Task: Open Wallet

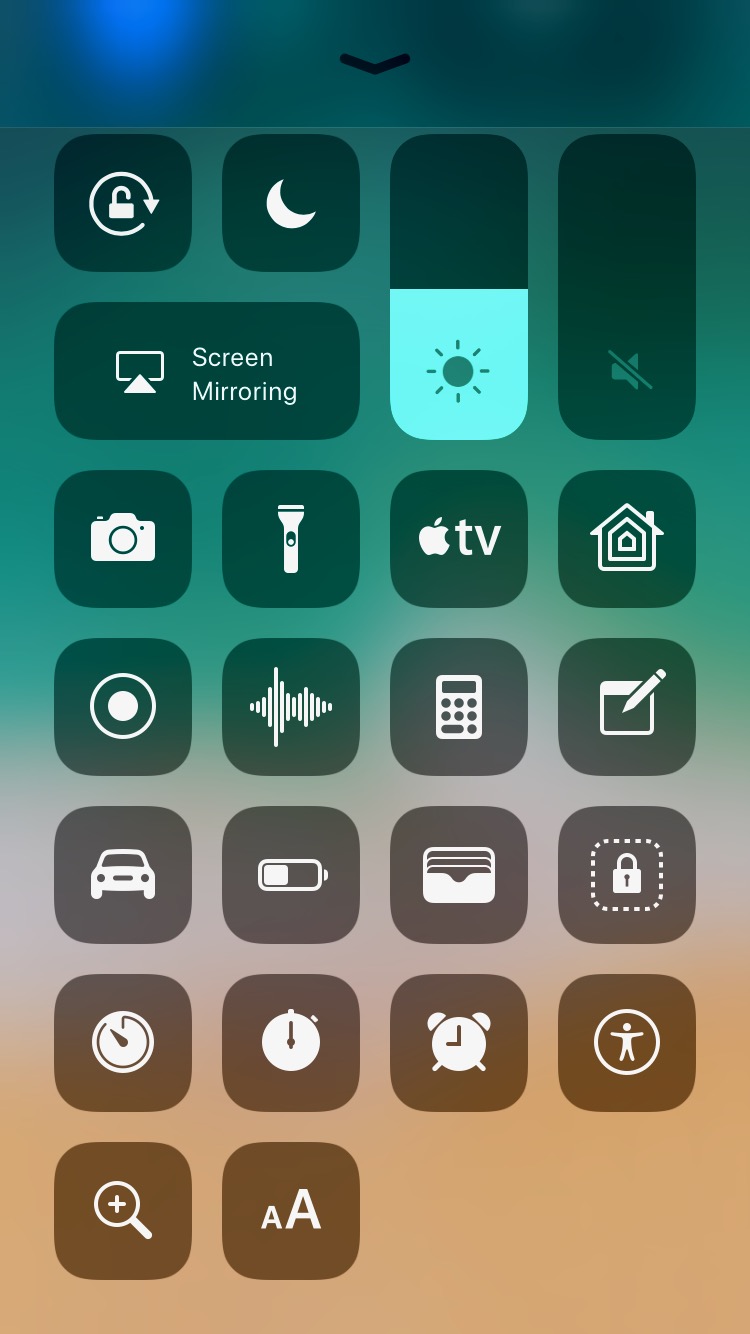Action: pos(459,875)
